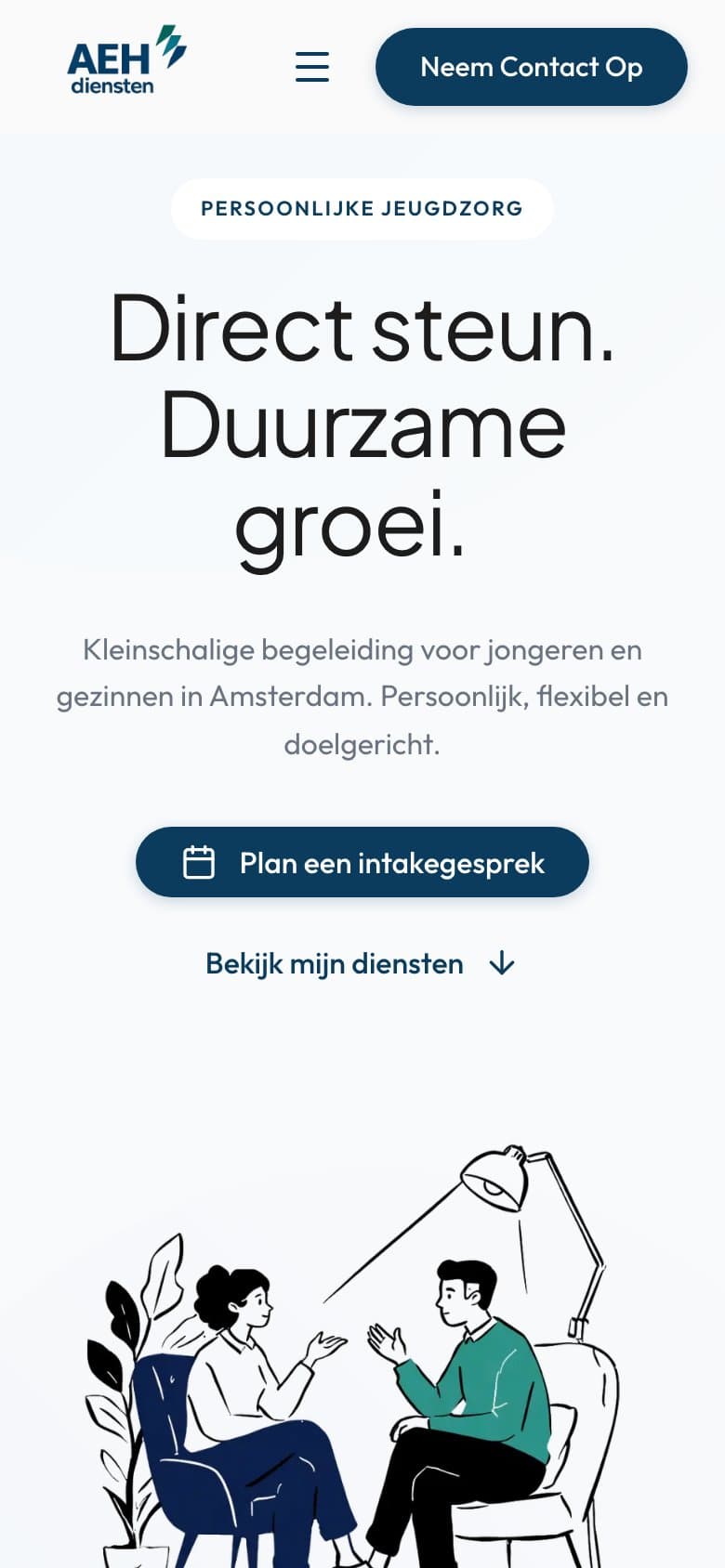This screenshot has width=725, height=1568.
Task: Tap the AEH diensten logo to go home
Action: 125,61
